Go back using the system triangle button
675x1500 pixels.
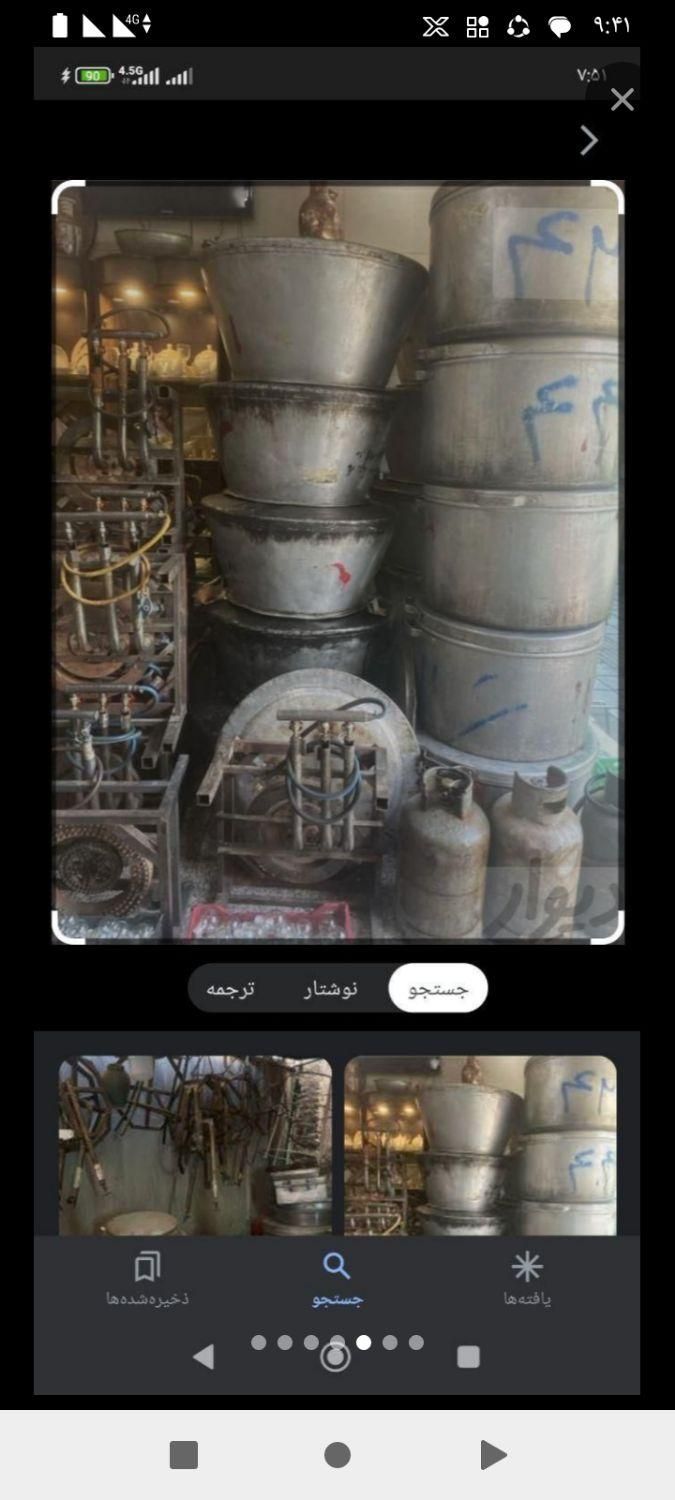point(492,1455)
